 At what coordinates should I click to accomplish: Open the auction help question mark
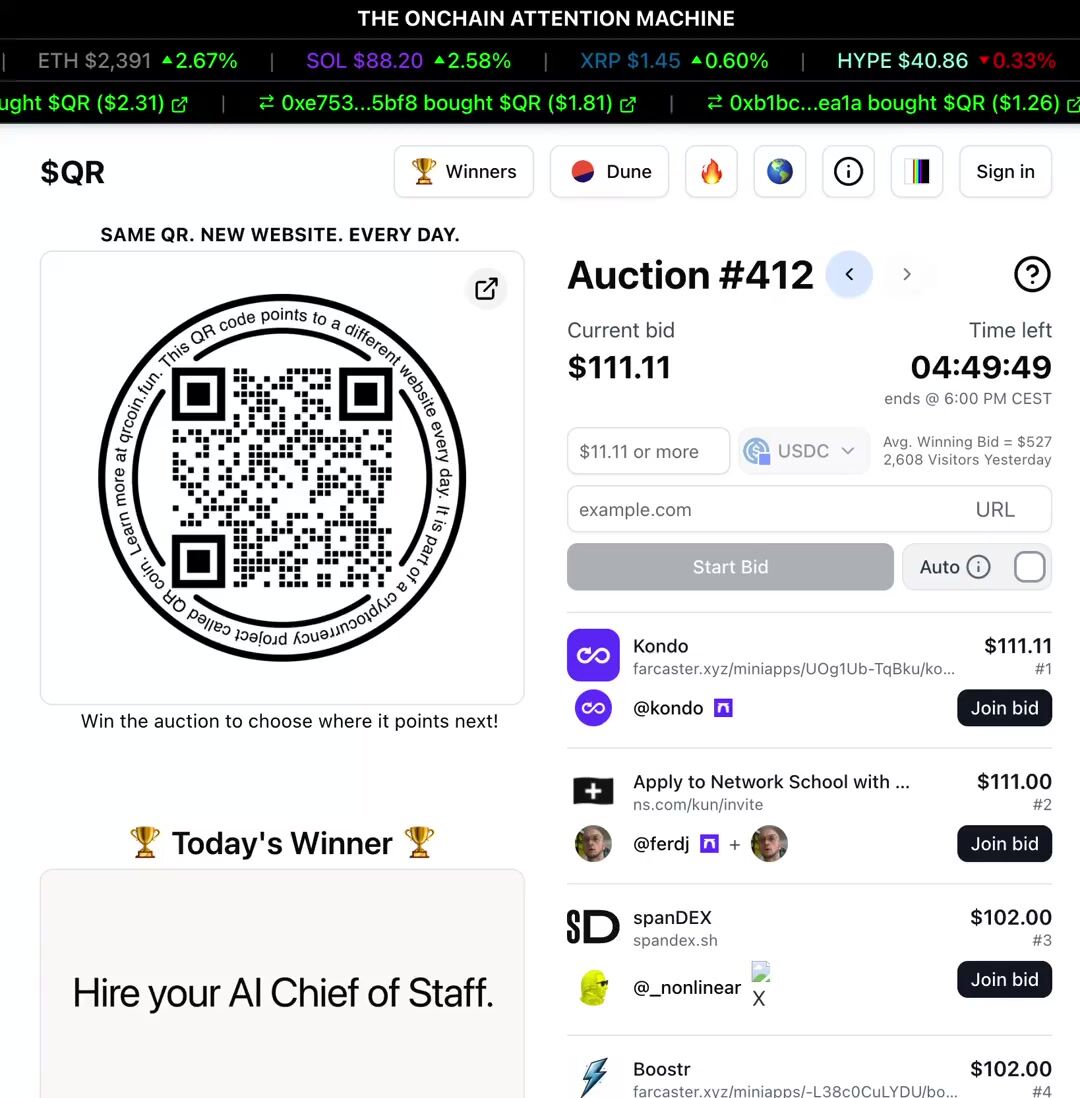[x=1032, y=274]
